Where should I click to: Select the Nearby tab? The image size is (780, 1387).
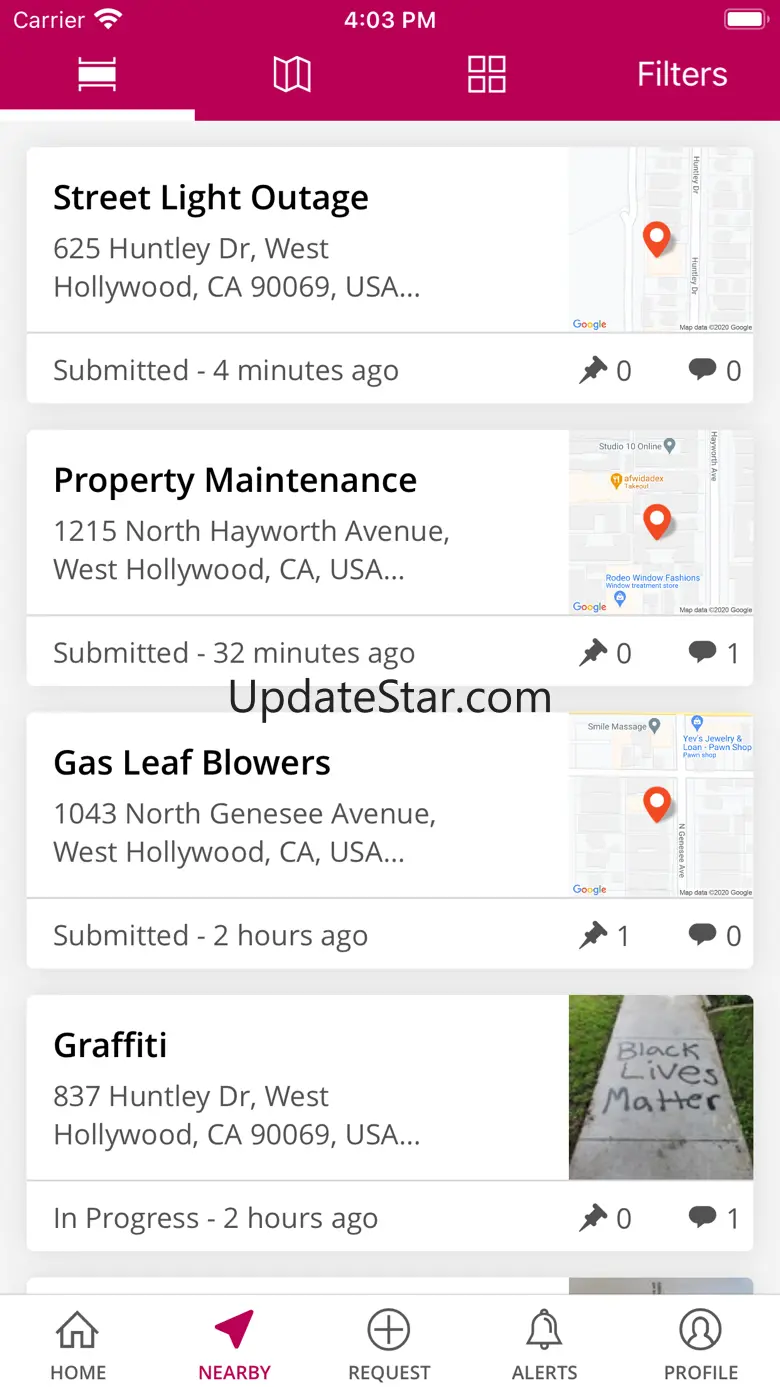click(234, 1345)
